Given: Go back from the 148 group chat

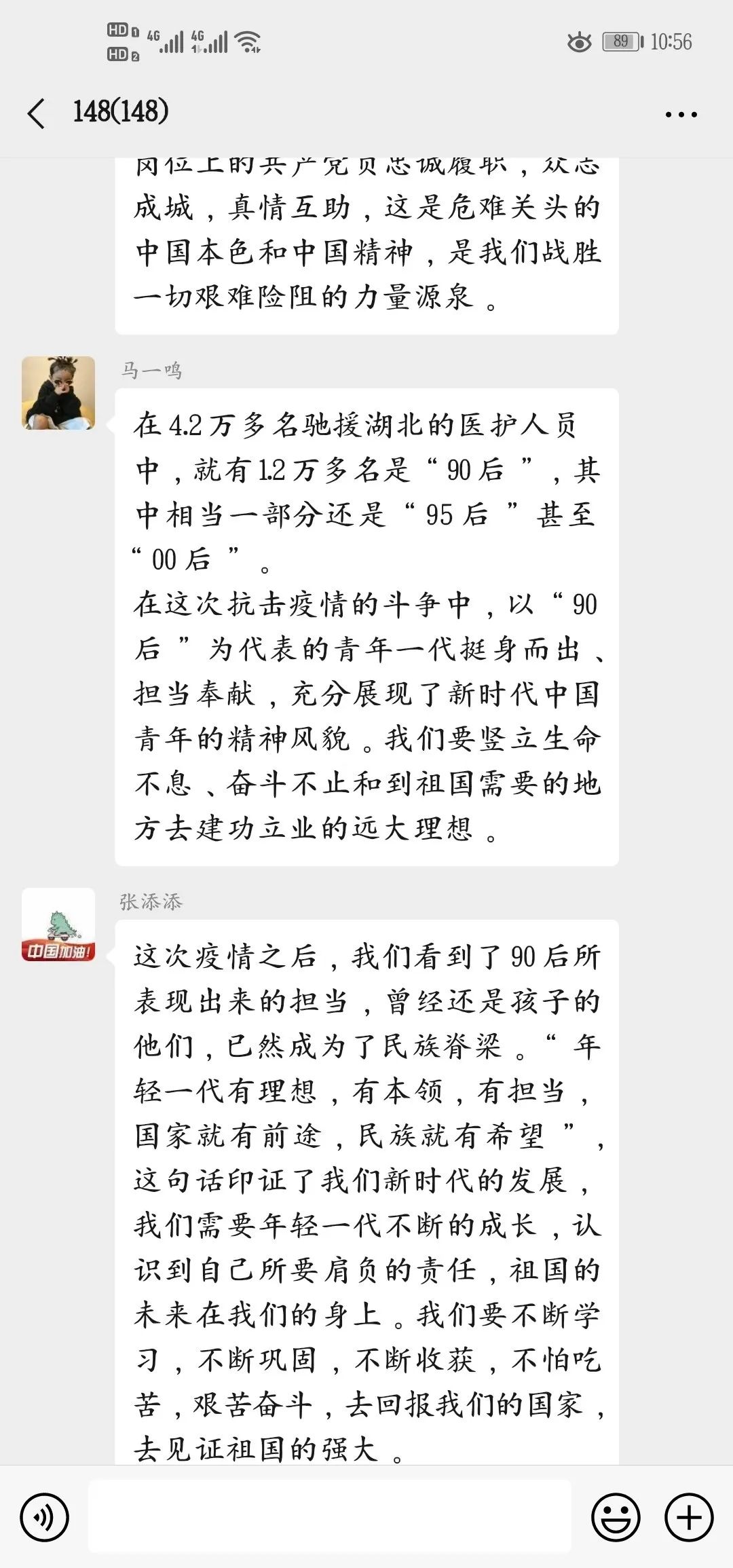Looking at the screenshot, I should click(x=37, y=113).
